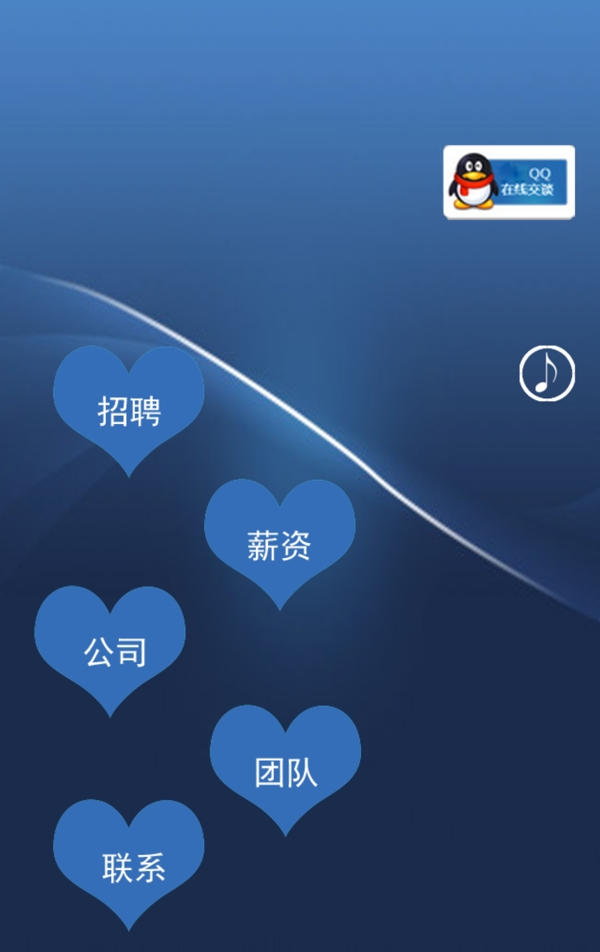This screenshot has height=952, width=600.
Task: Open the 招聘 heart button
Action: click(x=129, y=408)
